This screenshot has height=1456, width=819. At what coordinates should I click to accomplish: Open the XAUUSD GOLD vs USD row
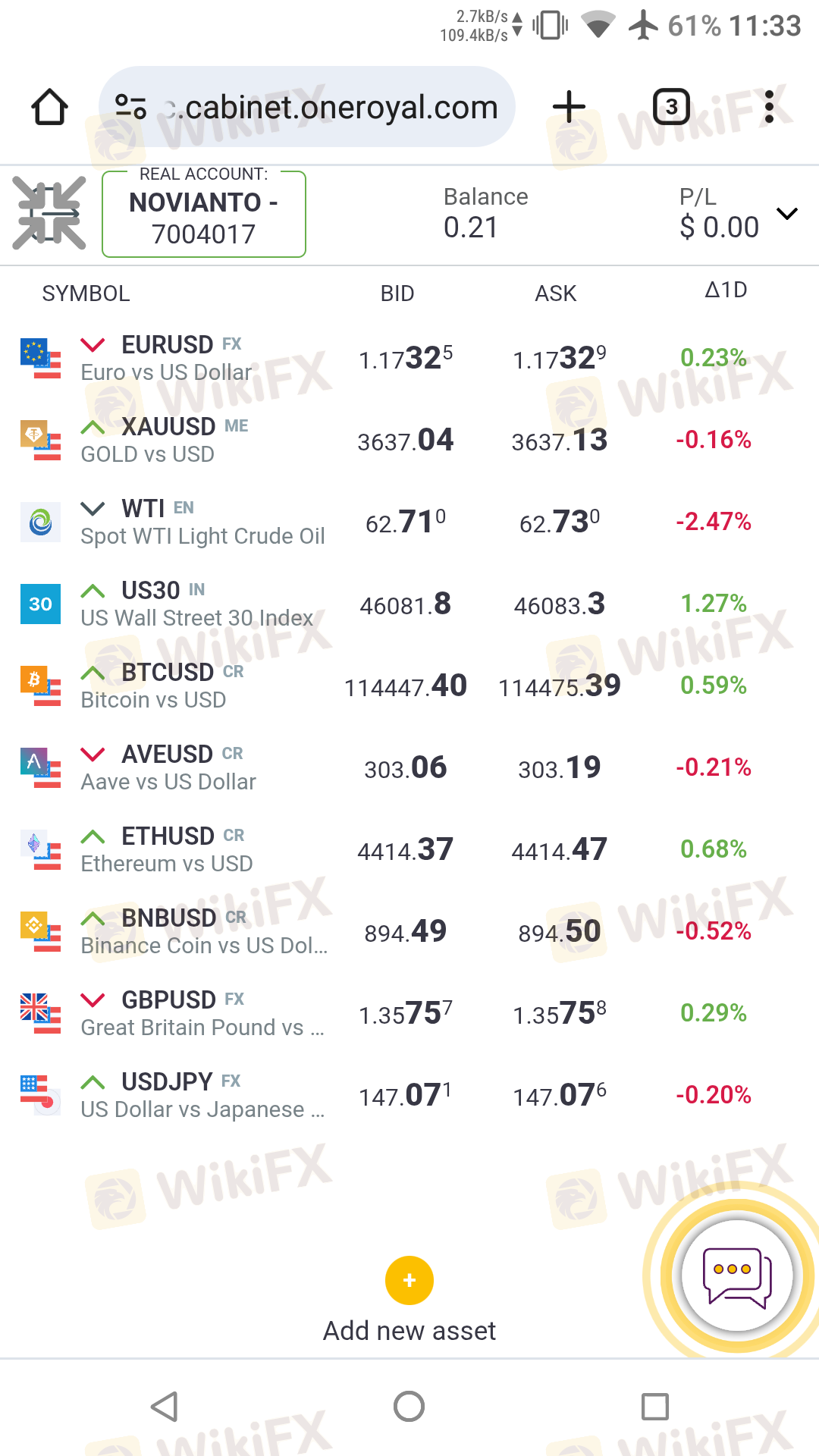(x=409, y=440)
